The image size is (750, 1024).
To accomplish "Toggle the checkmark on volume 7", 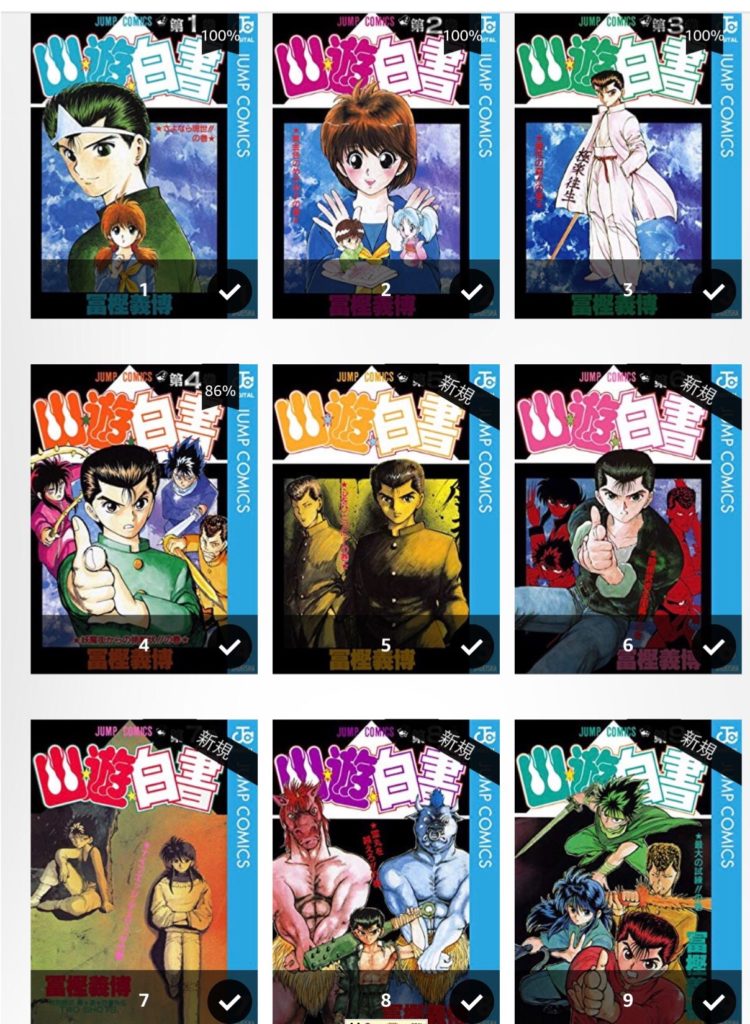I will click(230, 1001).
